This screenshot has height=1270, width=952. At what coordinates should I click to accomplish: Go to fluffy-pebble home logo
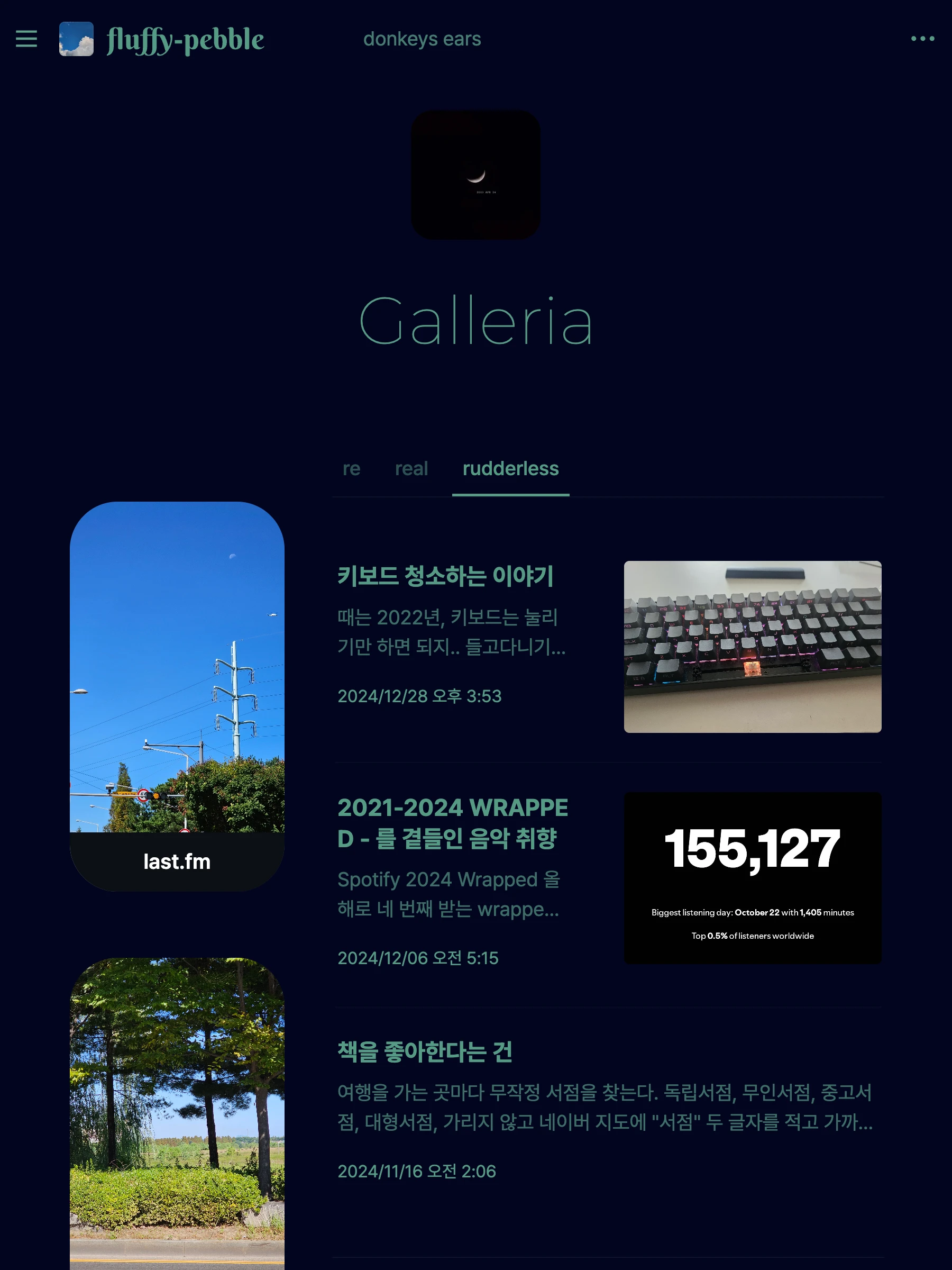(185, 40)
